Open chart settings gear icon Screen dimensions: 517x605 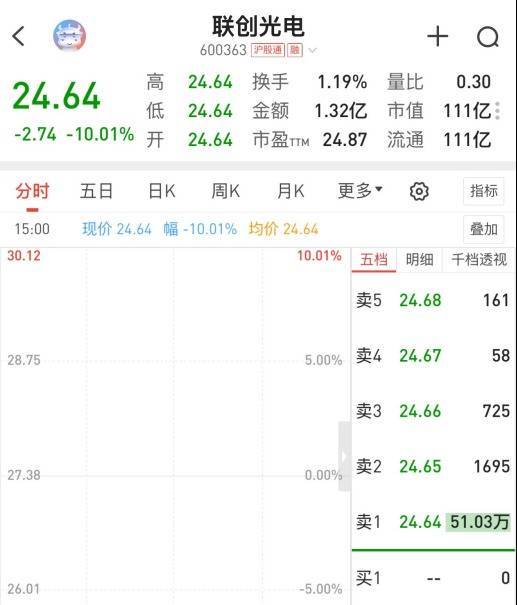click(x=419, y=191)
